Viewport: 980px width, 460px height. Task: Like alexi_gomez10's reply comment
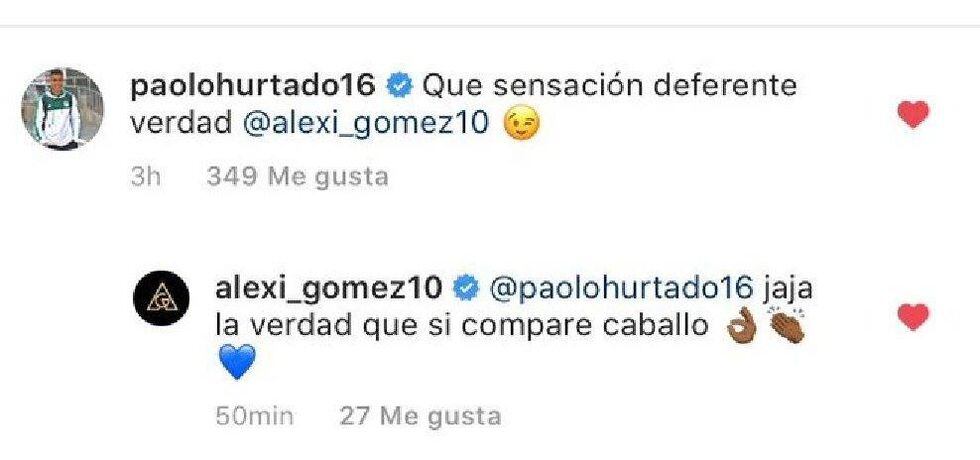point(912,319)
